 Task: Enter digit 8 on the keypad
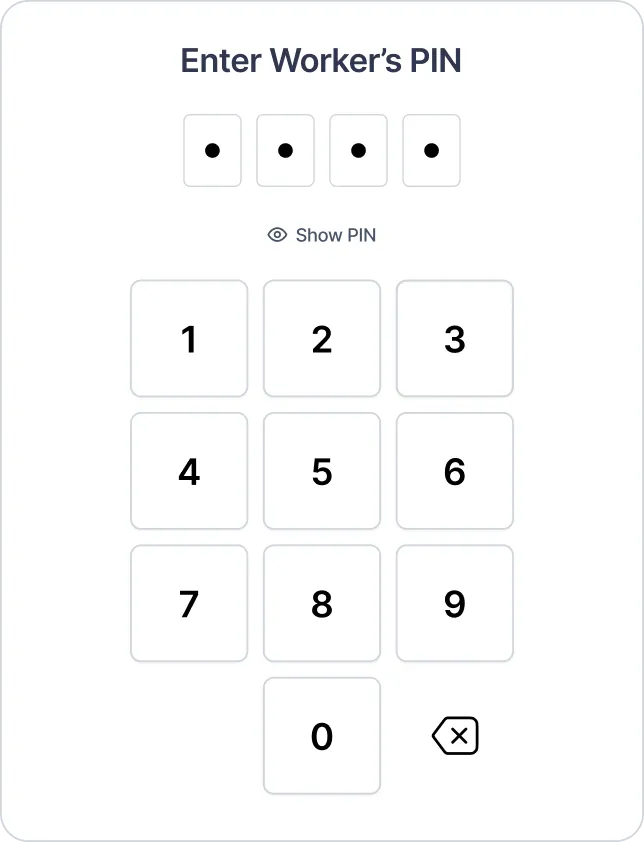[322, 603]
